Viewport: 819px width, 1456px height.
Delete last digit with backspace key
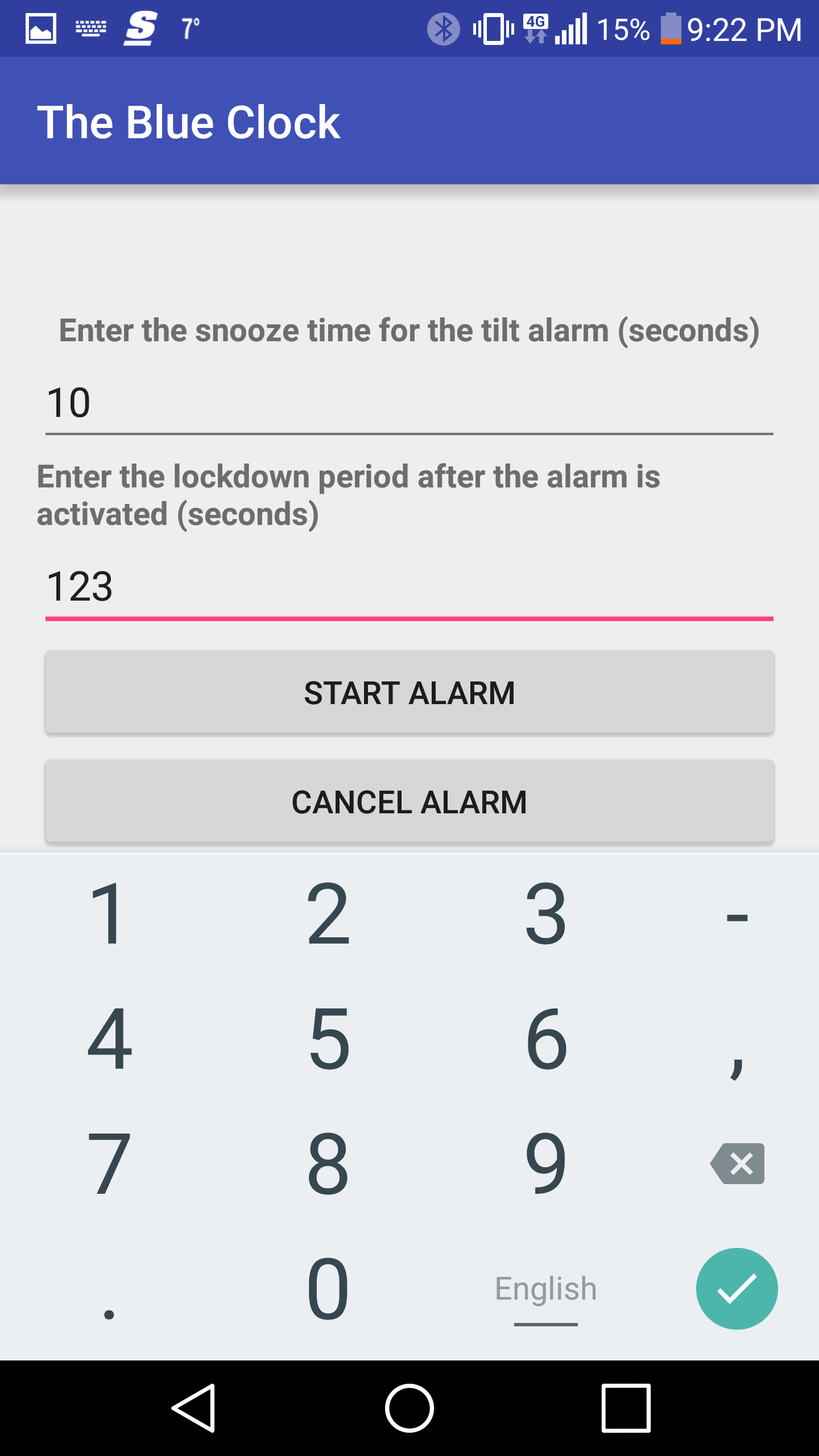click(x=737, y=1163)
